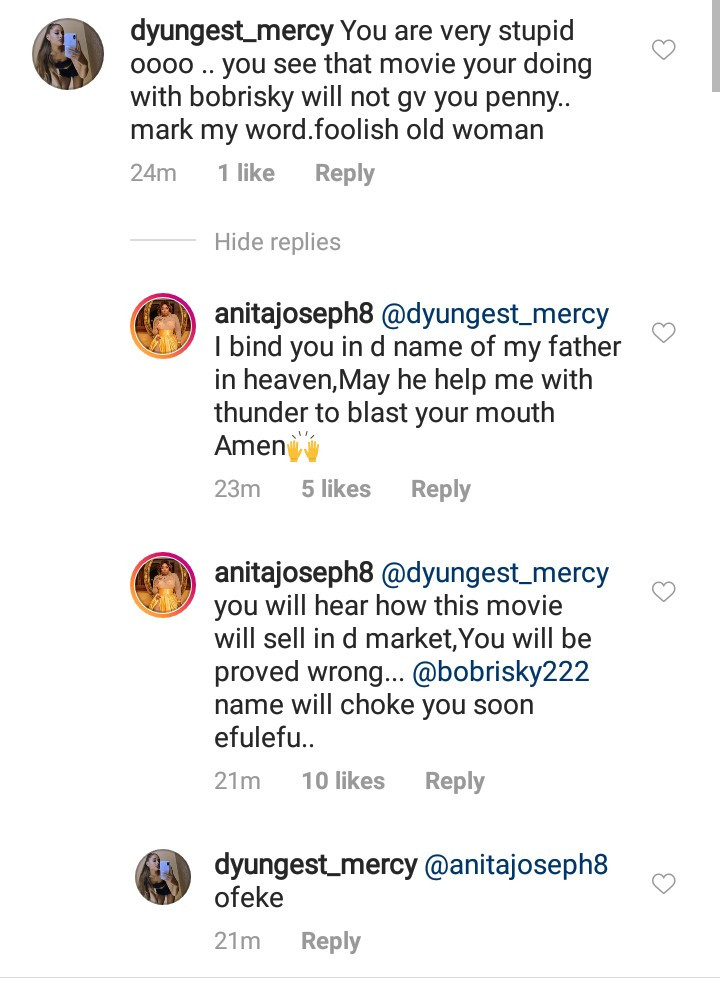This screenshot has width=720, height=987.
Task: Reply to anitajoseph8's 'thunder to blast' comment
Action: 440,489
